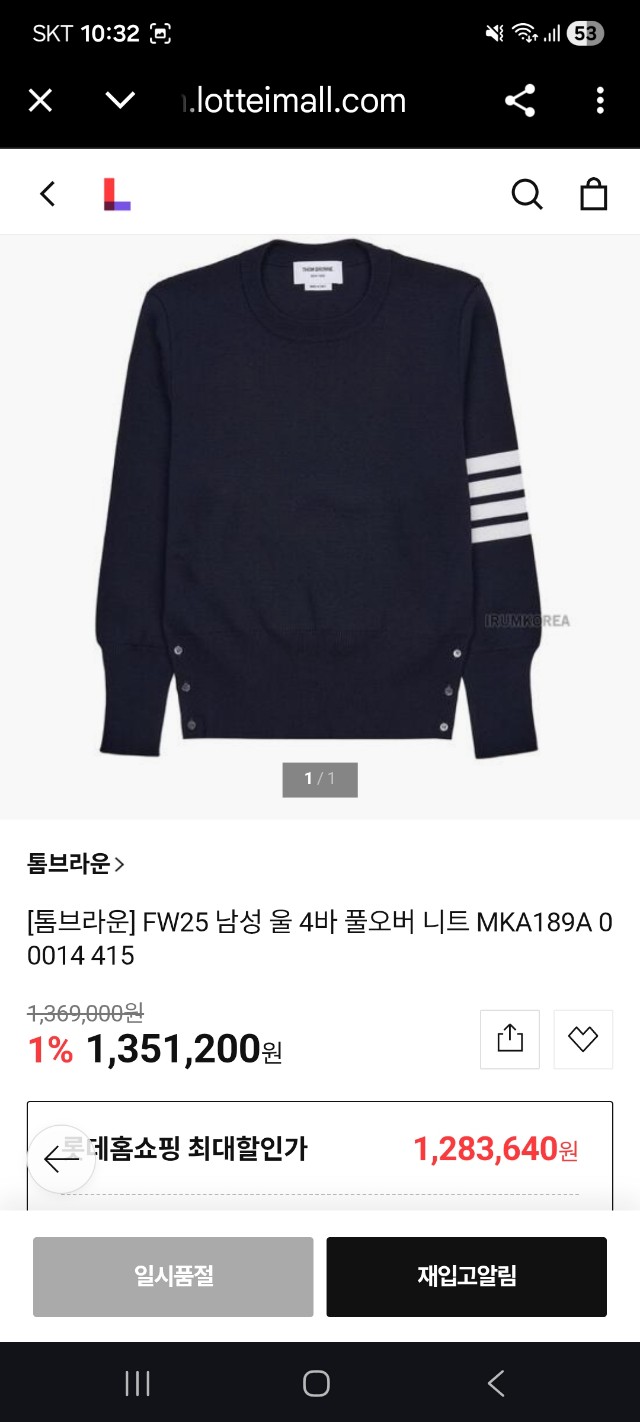Screen dimensions: 640x1422
Task: Tap the 일시품절 sold-out button
Action: [173, 1276]
